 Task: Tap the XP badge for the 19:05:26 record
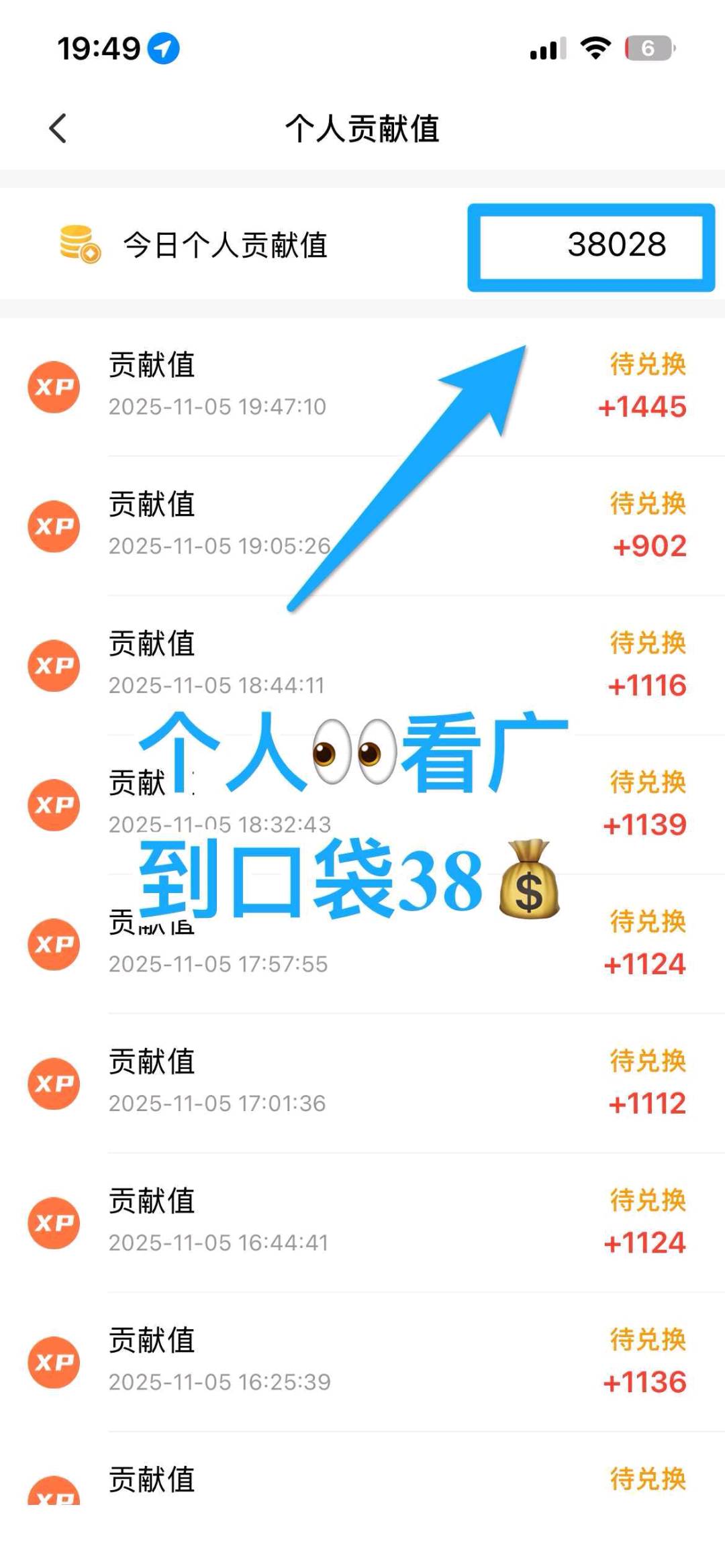click(54, 527)
